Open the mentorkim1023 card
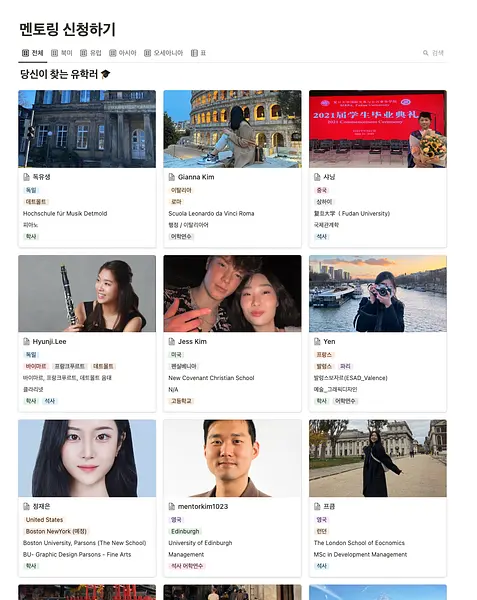 click(233, 498)
